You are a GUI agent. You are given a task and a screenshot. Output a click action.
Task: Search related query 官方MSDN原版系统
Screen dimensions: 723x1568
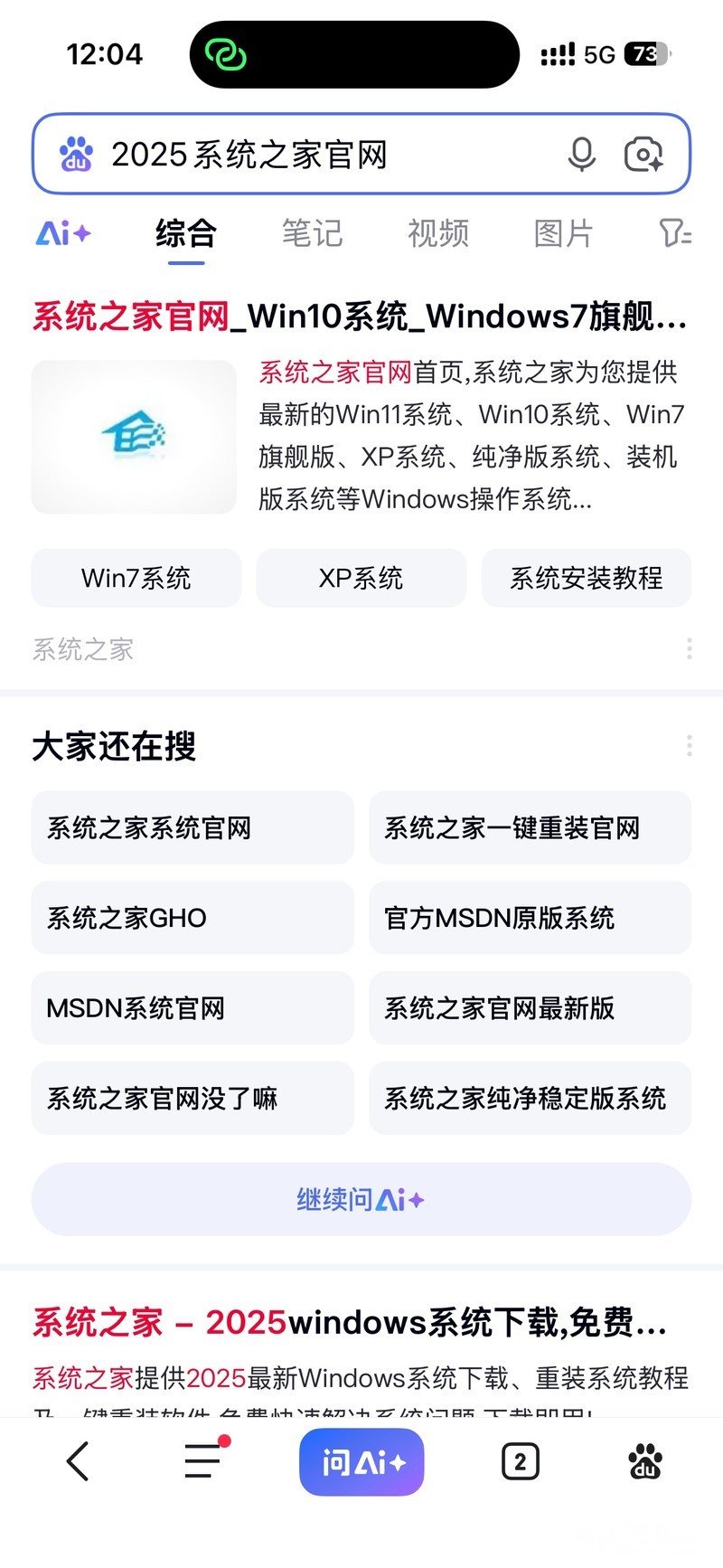pyautogui.click(x=530, y=918)
